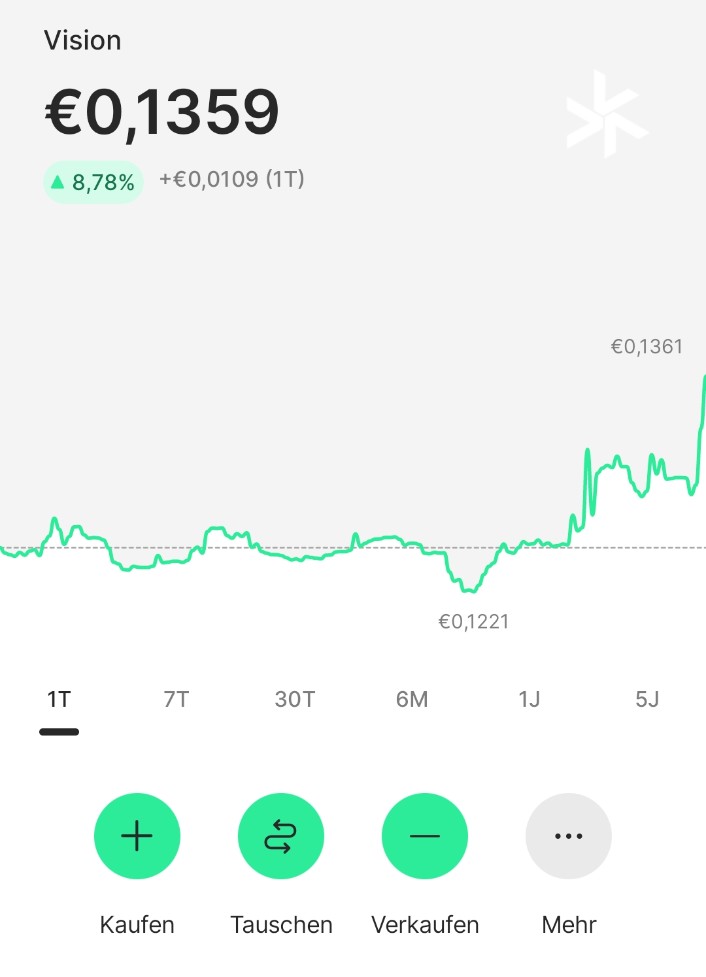This screenshot has width=706, height=977.
Task: View the 1J price history
Action: [x=529, y=699]
